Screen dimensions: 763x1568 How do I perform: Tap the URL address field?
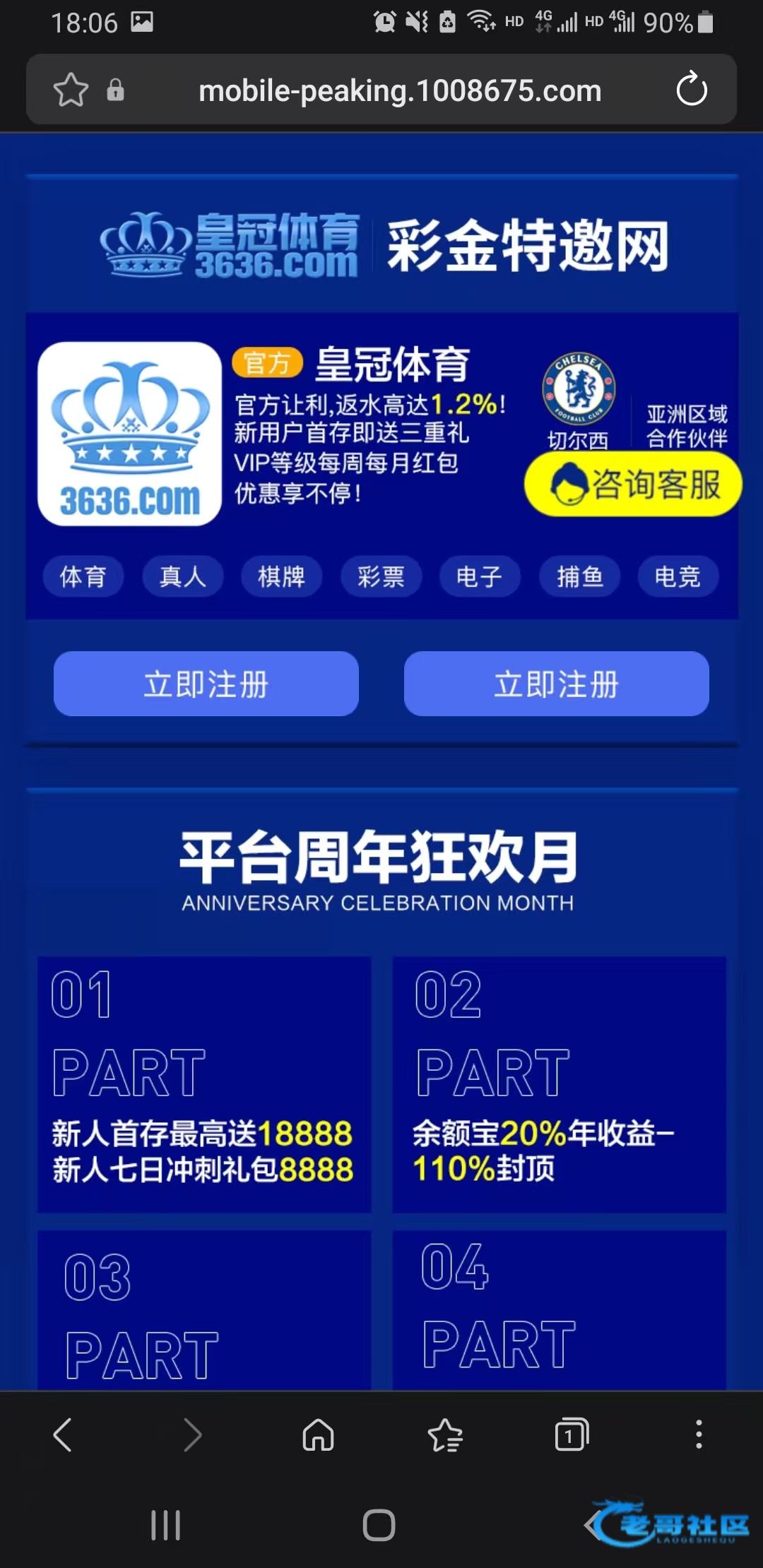pyautogui.click(x=400, y=90)
